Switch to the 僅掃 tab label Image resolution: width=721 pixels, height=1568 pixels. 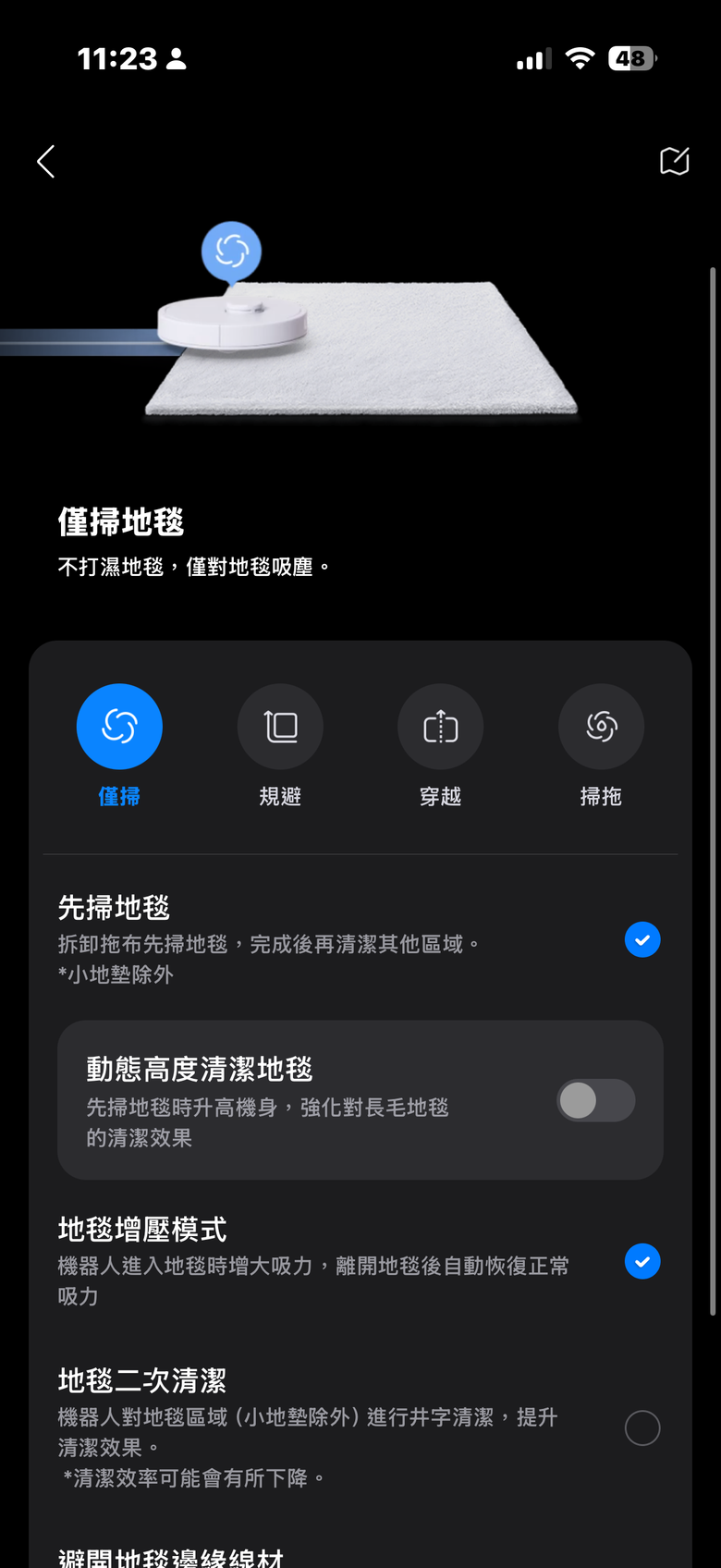[119, 796]
